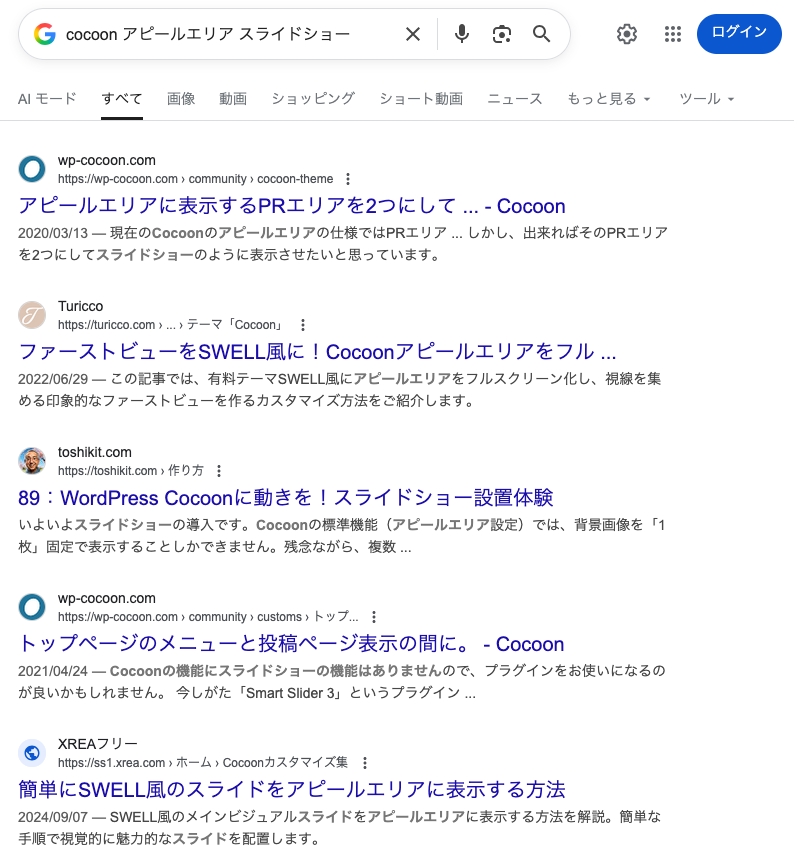Open the アピールエリアに表示するPRエリアを2つにして result
The image size is (794, 859).
coord(292,207)
